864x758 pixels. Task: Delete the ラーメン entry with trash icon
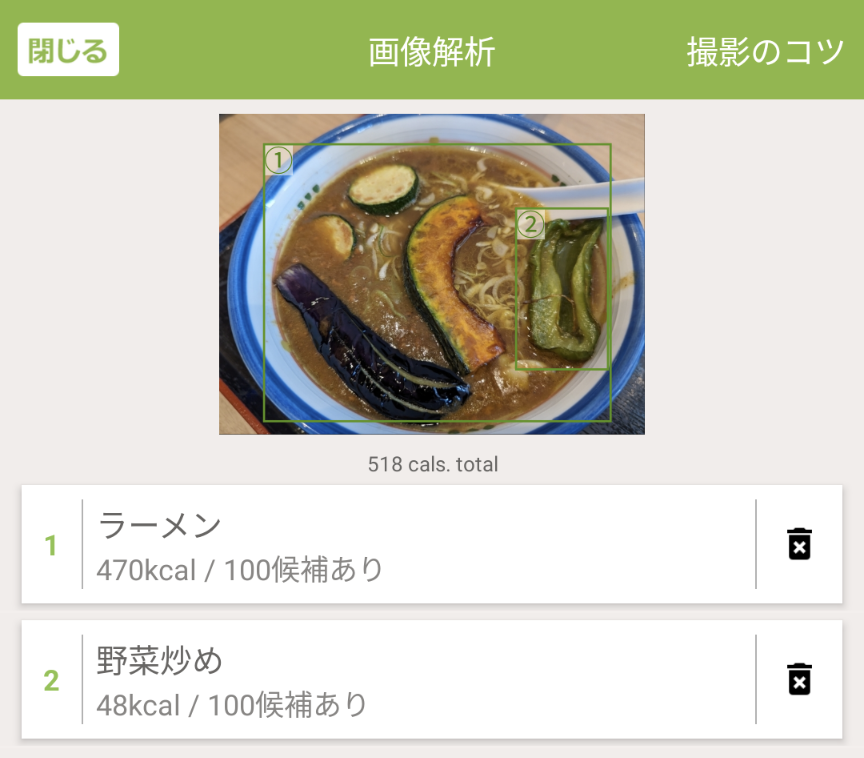pos(799,544)
